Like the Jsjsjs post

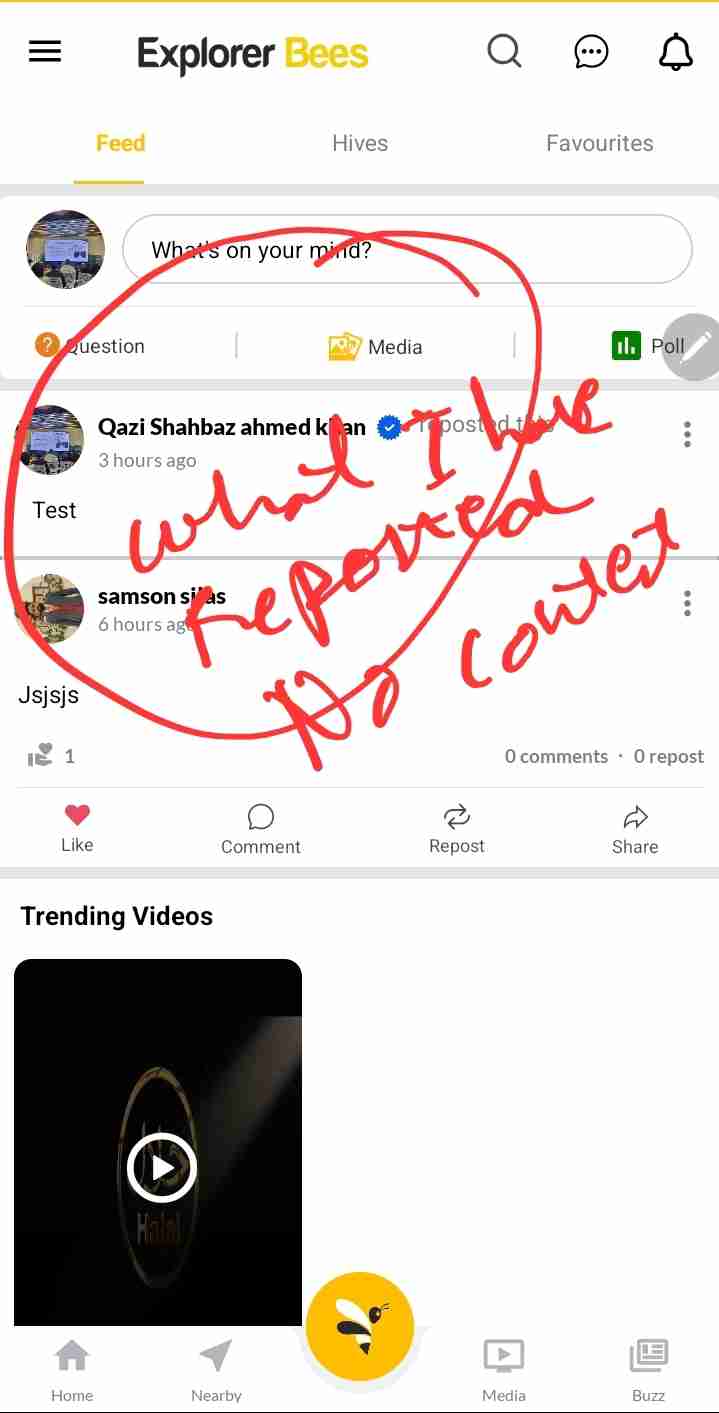click(x=77, y=829)
